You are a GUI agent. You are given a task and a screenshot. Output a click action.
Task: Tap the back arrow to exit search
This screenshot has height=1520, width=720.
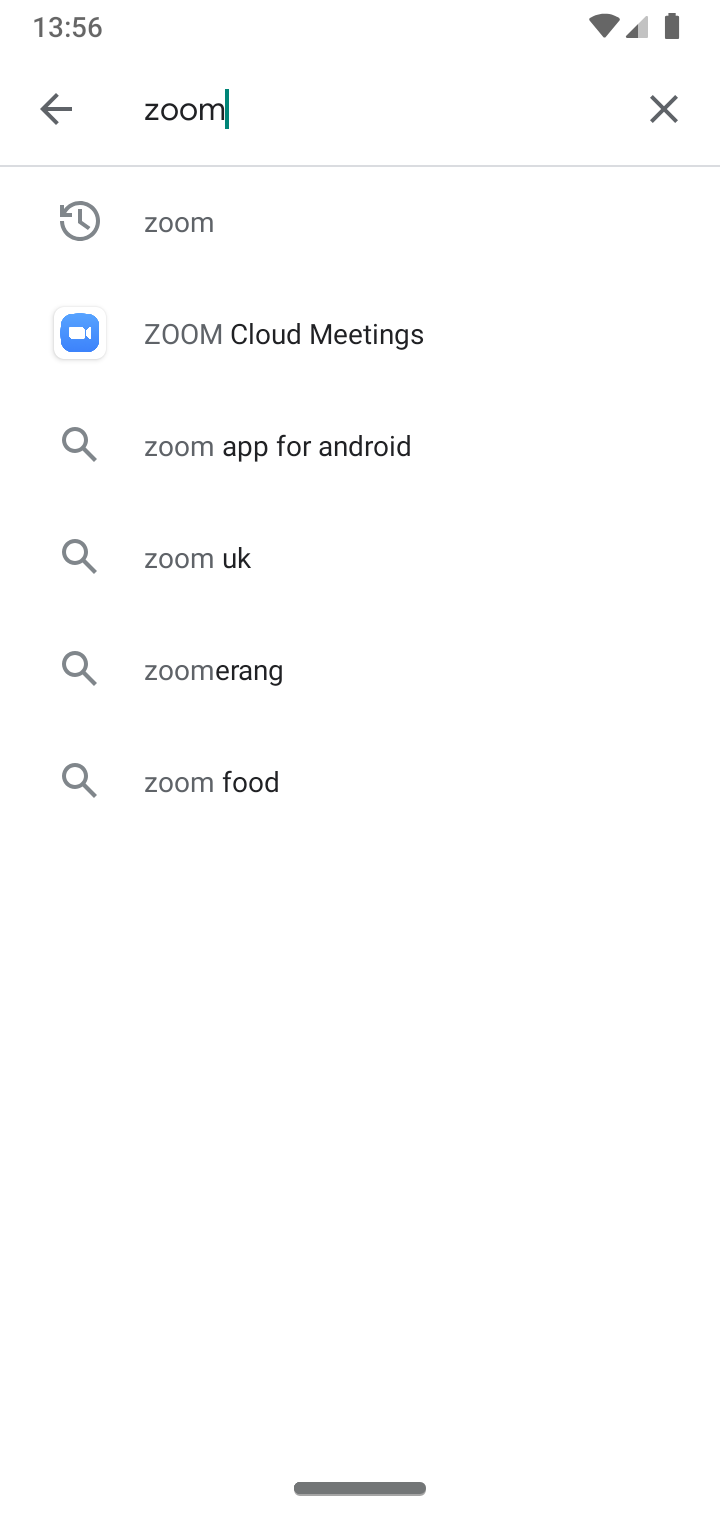coord(56,108)
